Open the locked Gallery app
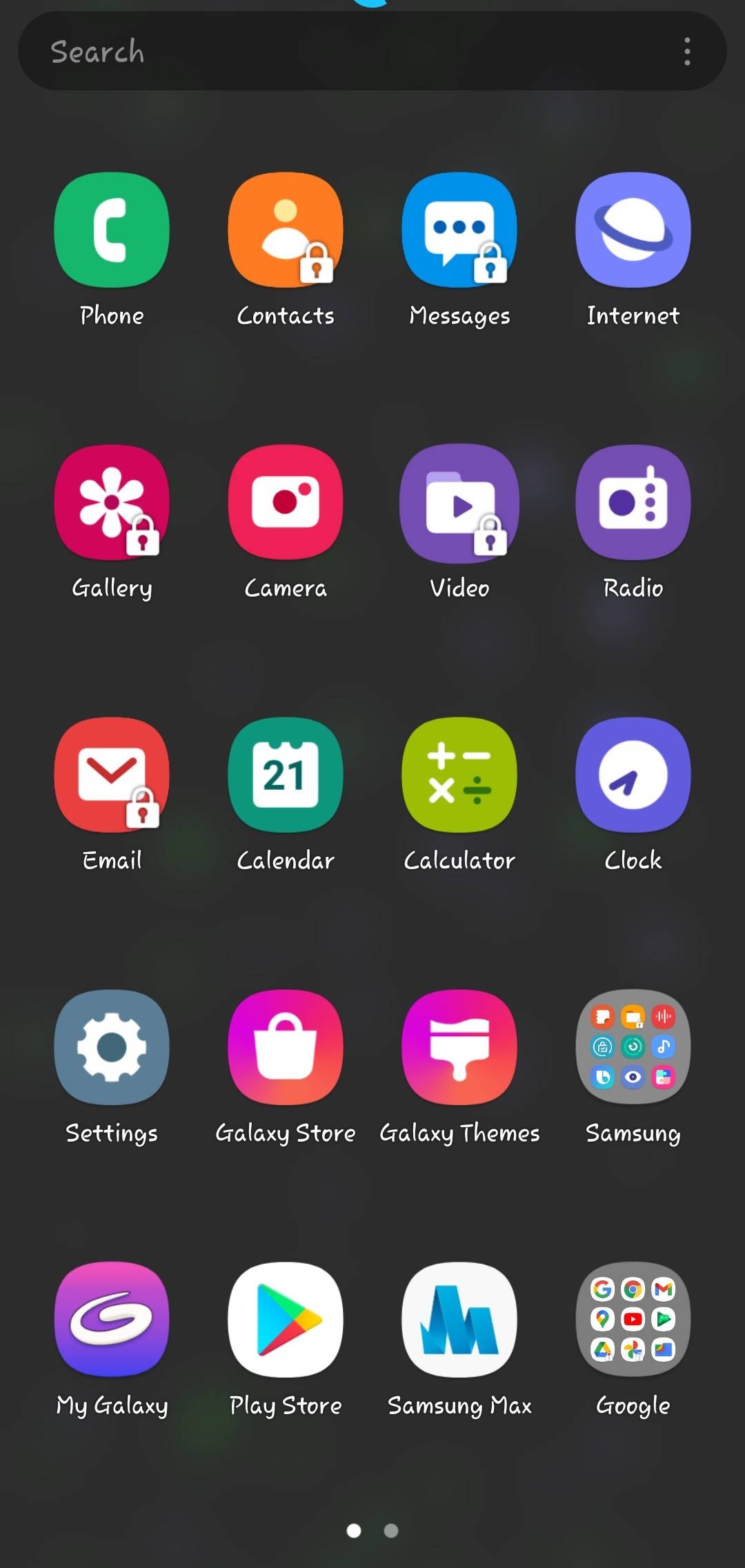The height and width of the screenshot is (1568, 745). click(x=111, y=502)
